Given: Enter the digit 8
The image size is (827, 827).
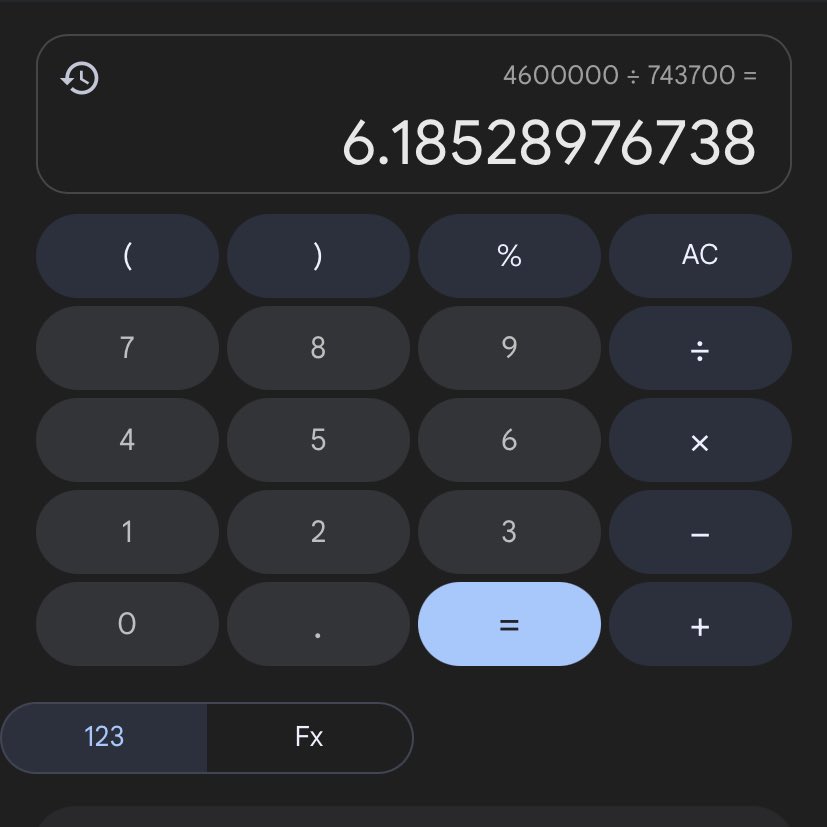Looking at the screenshot, I should coord(318,348).
